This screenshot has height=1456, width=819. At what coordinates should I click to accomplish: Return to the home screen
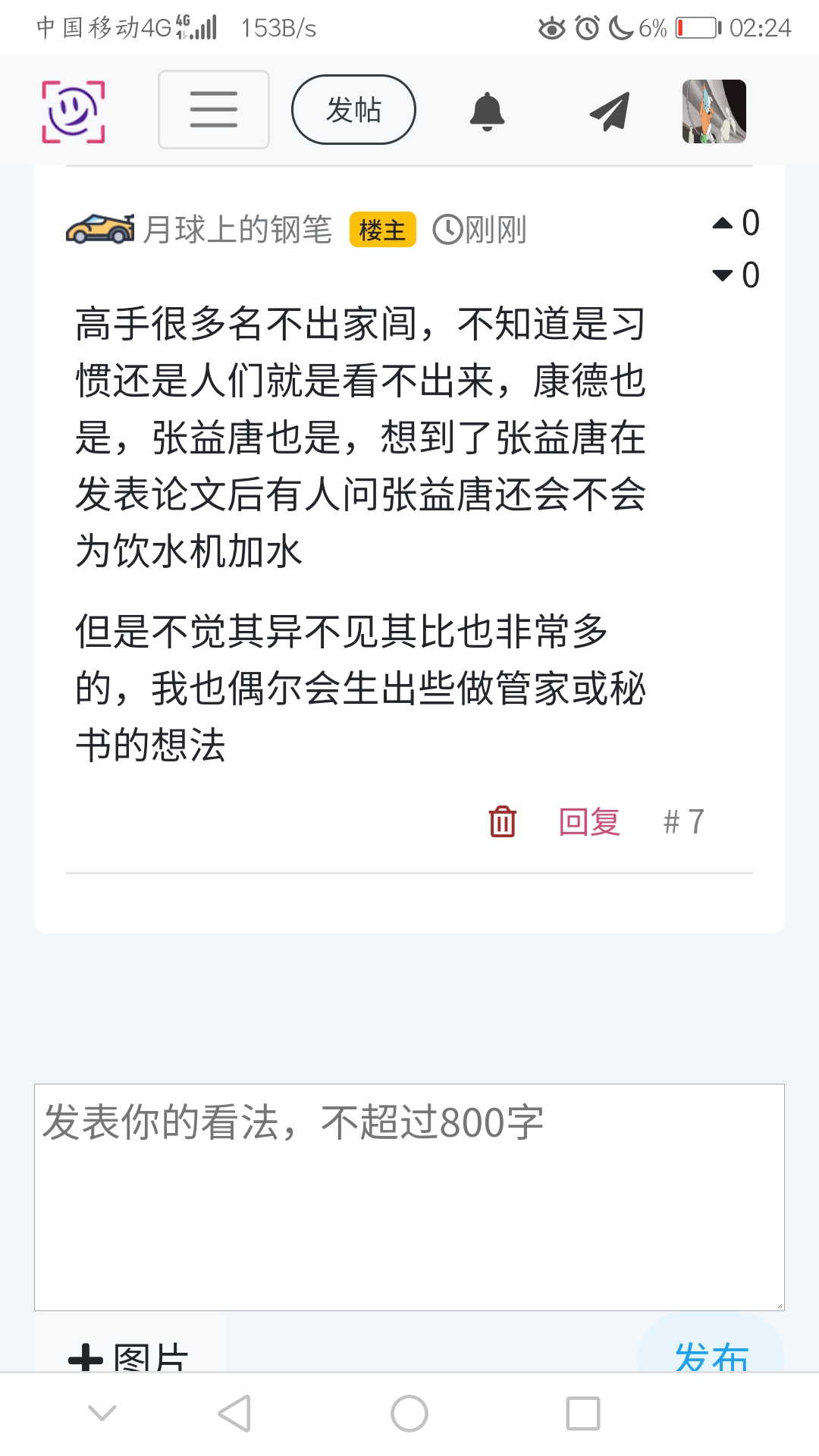tap(409, 1414)
